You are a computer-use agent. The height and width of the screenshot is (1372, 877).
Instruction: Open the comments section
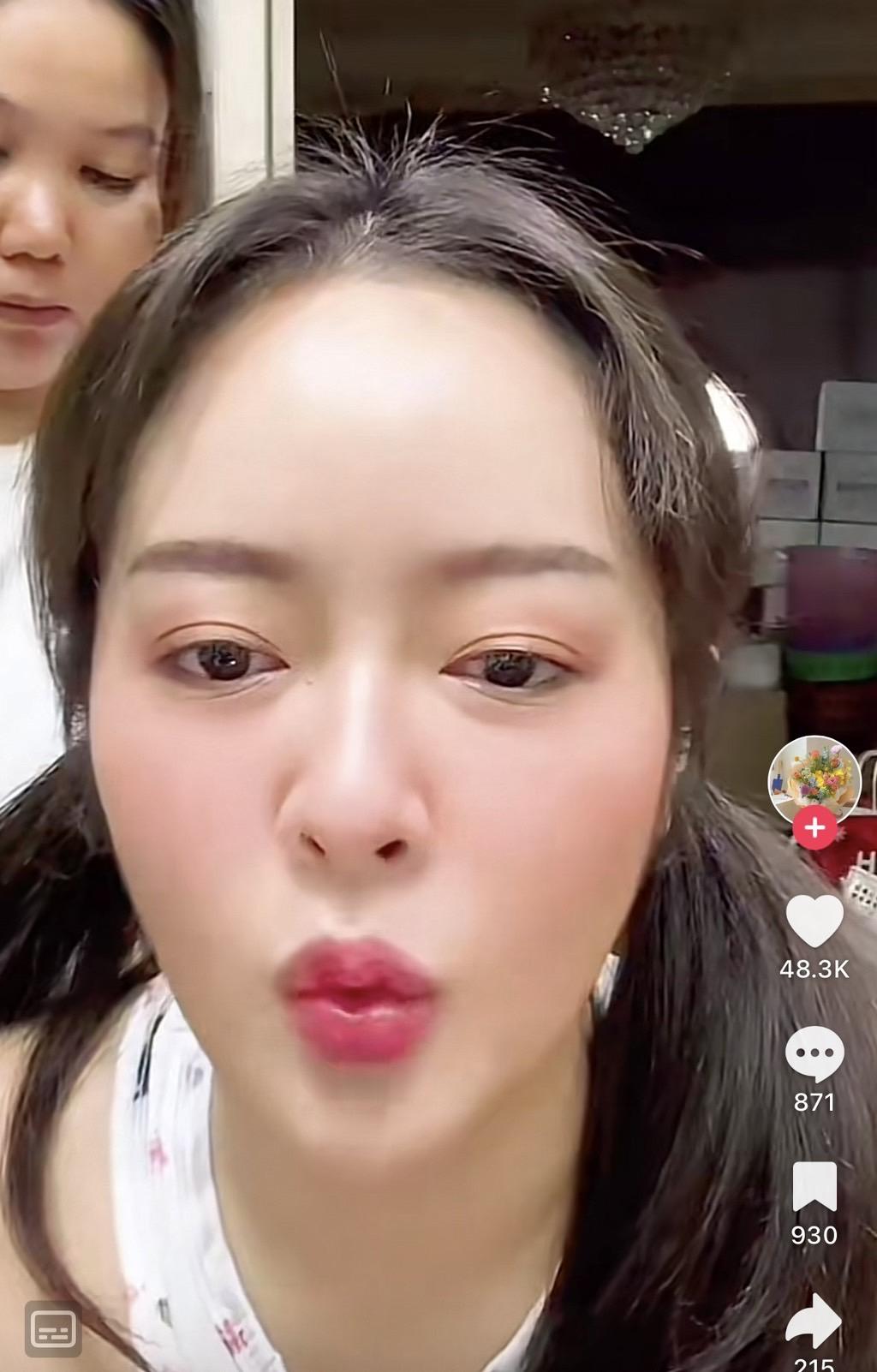tap(814, 1053)
